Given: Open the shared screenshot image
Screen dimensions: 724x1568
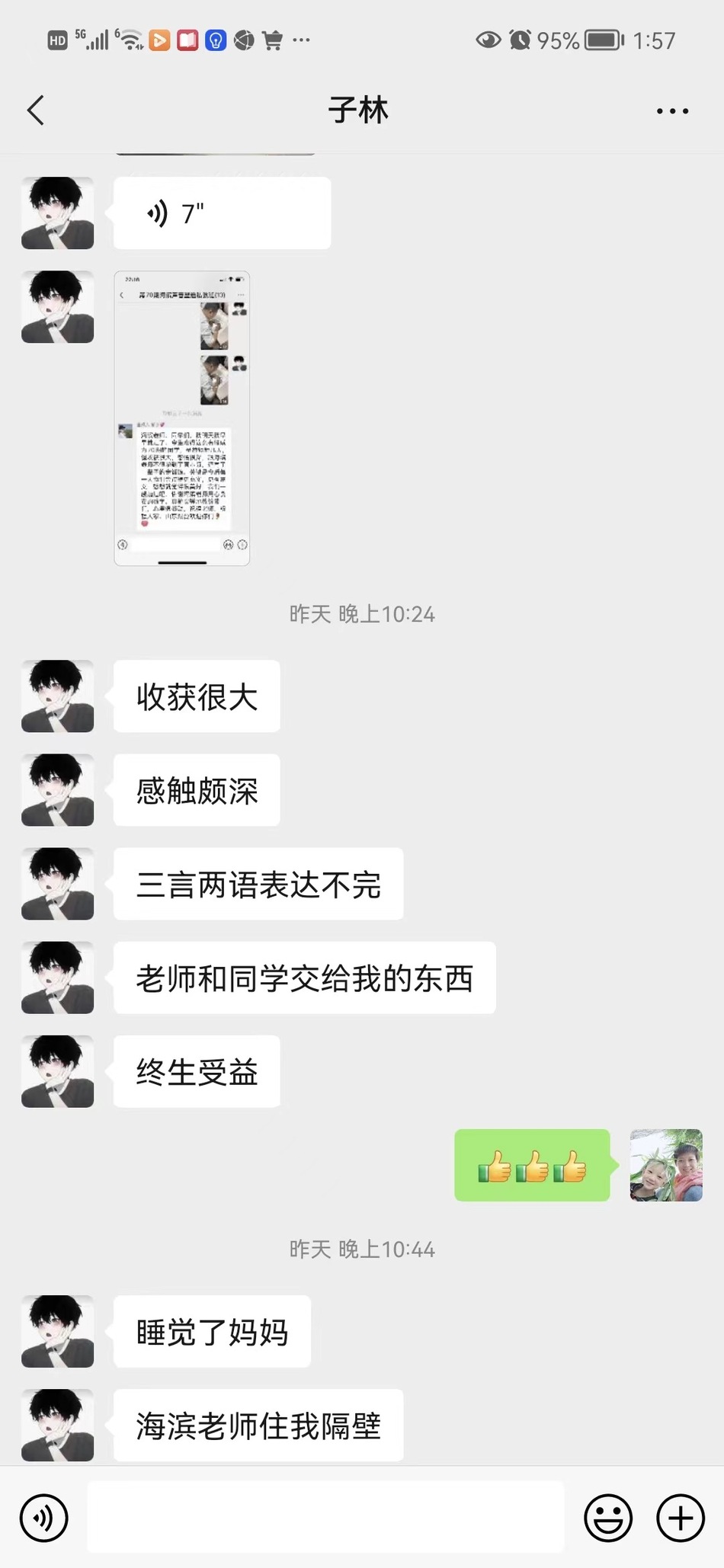Looking at the screenshot, I should tap(182, 418).
